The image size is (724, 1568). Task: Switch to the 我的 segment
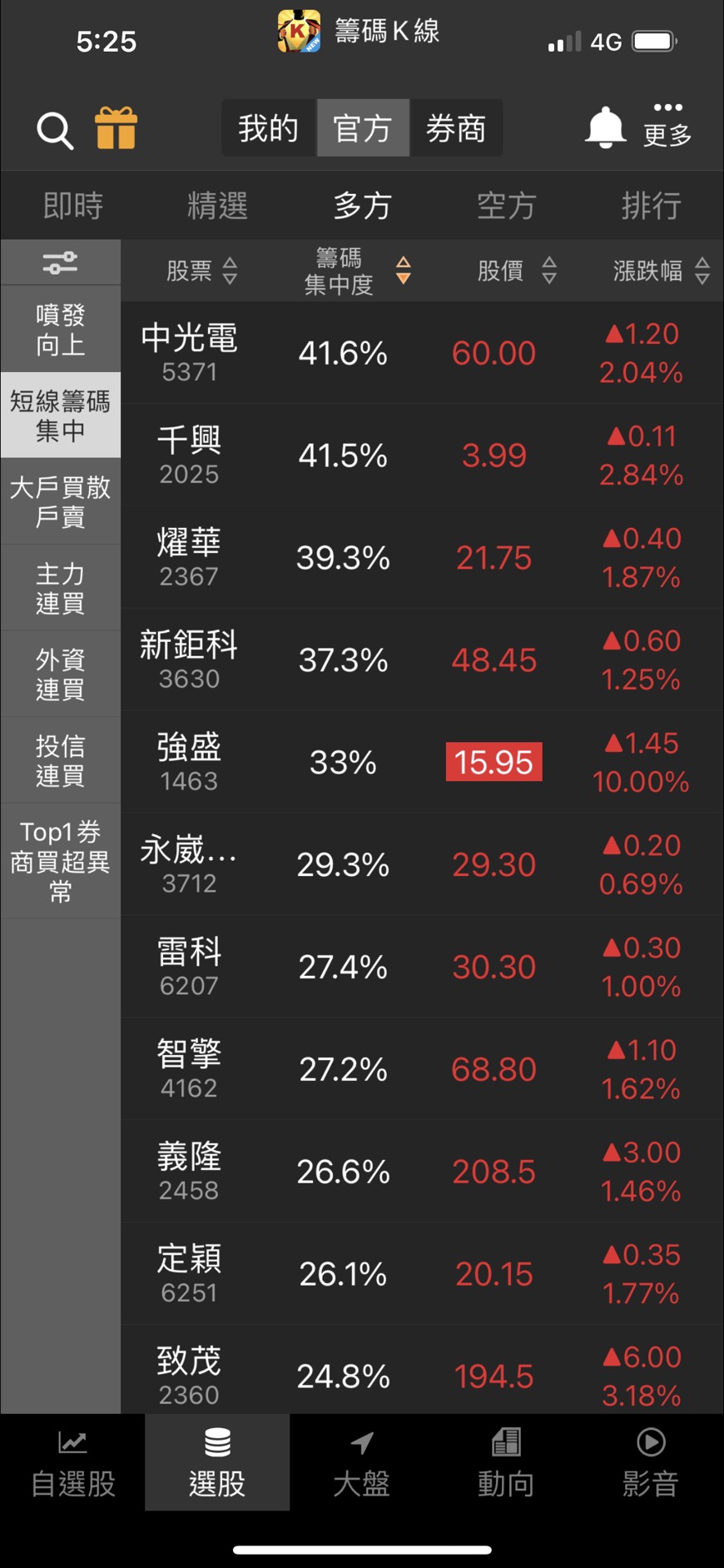click(x=268, y=128)
